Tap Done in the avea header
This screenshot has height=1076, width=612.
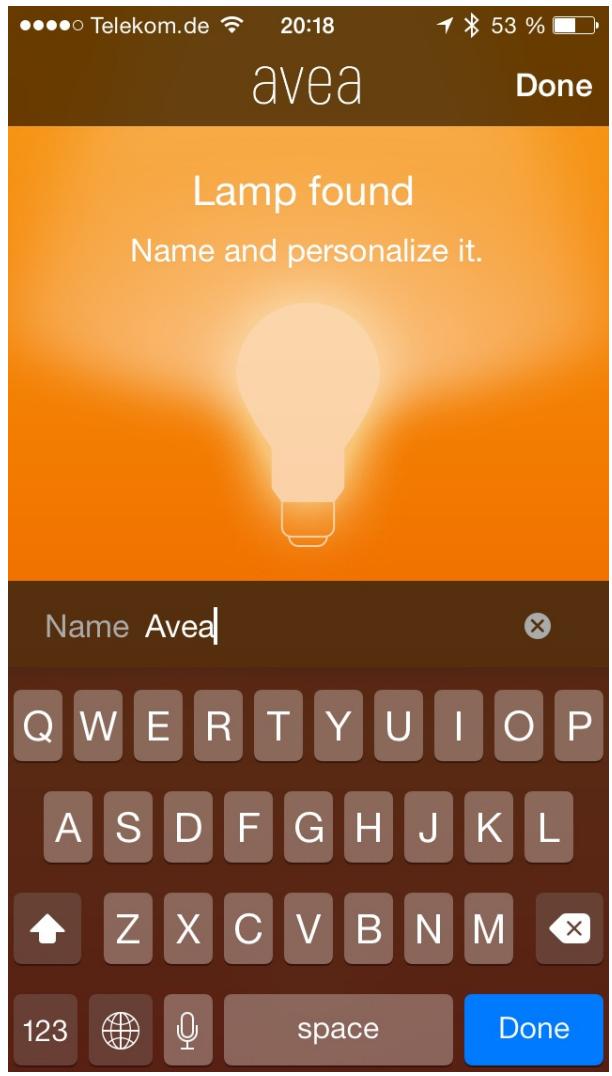pyautogui.click(x=554, y=85)
